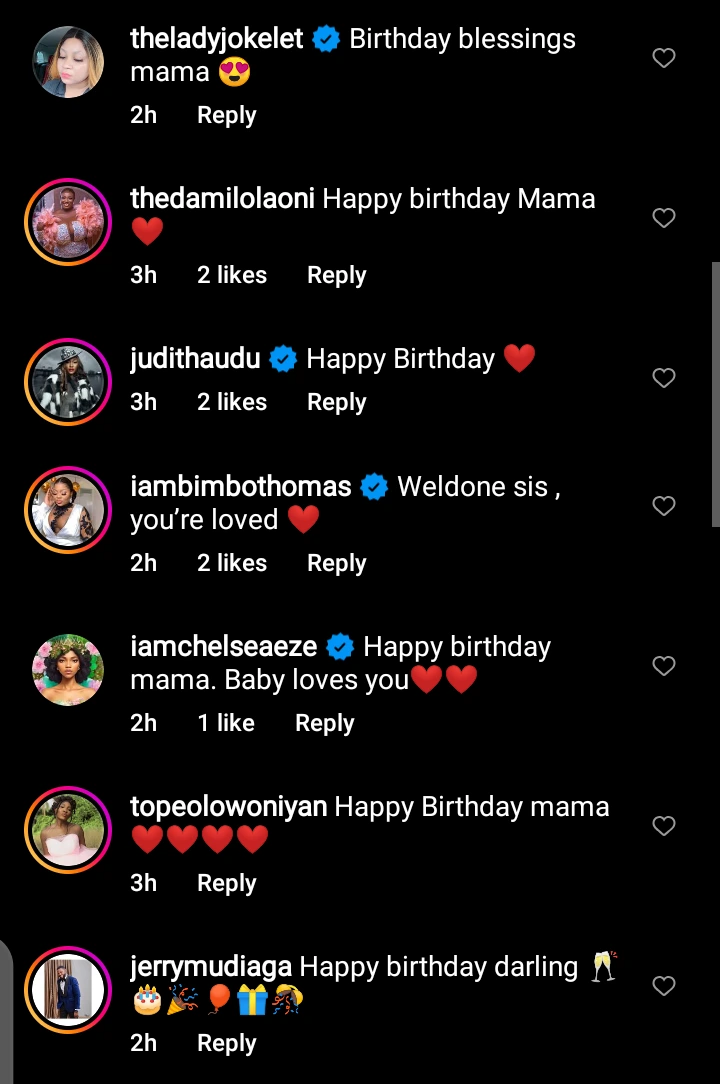View the 1 like on iamchelseaeze's comment
Viewport: 720px width, 1084px height.
pyautogui.click(x=226, y=723)
